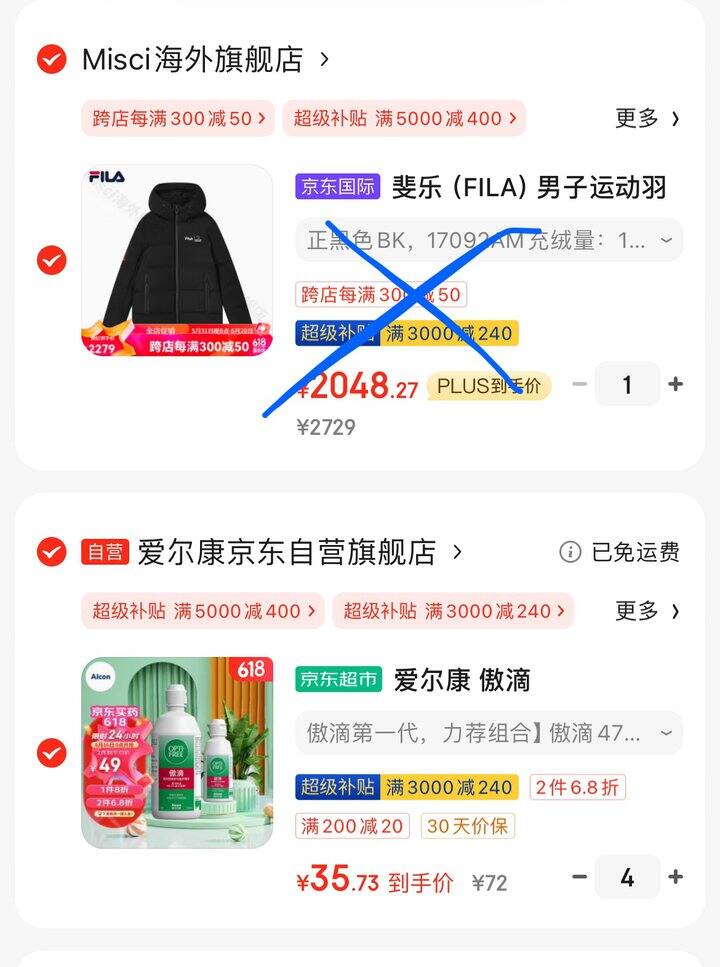720x967 pixels.
Task: Click the 超级补贴 满3000减240 tag on 傲滴
Action: tap(406, 788)
